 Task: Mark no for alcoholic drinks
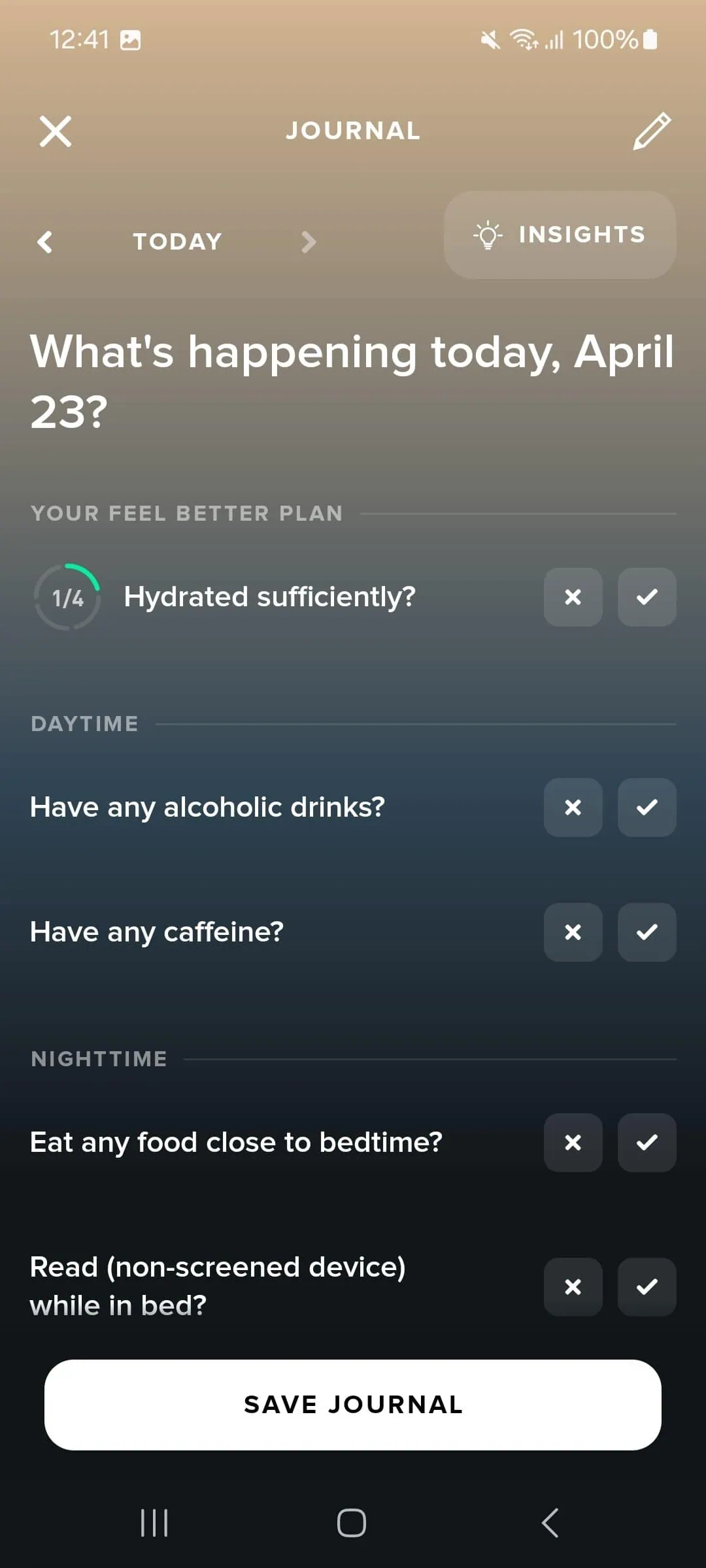click(573, 808)
